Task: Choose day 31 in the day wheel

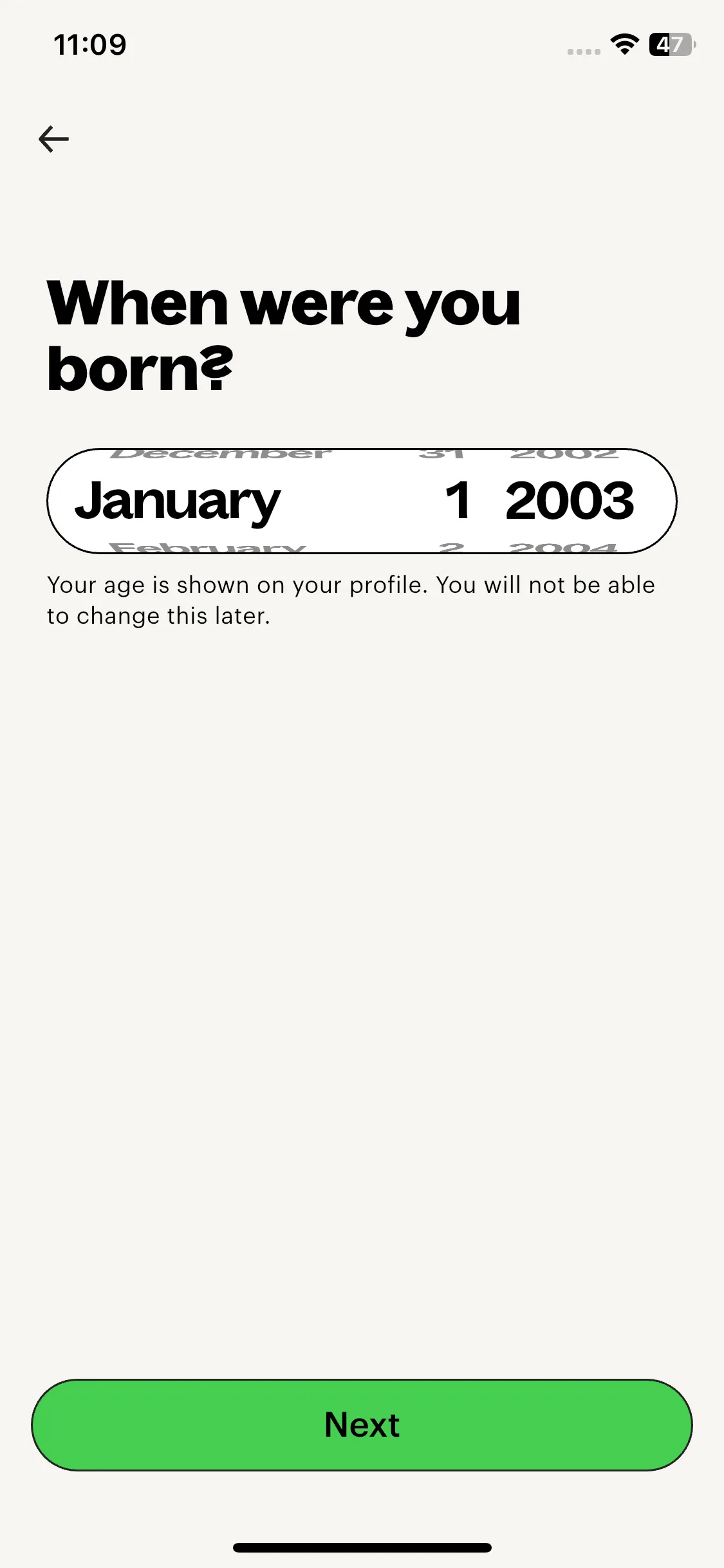Action: (441, 454)
